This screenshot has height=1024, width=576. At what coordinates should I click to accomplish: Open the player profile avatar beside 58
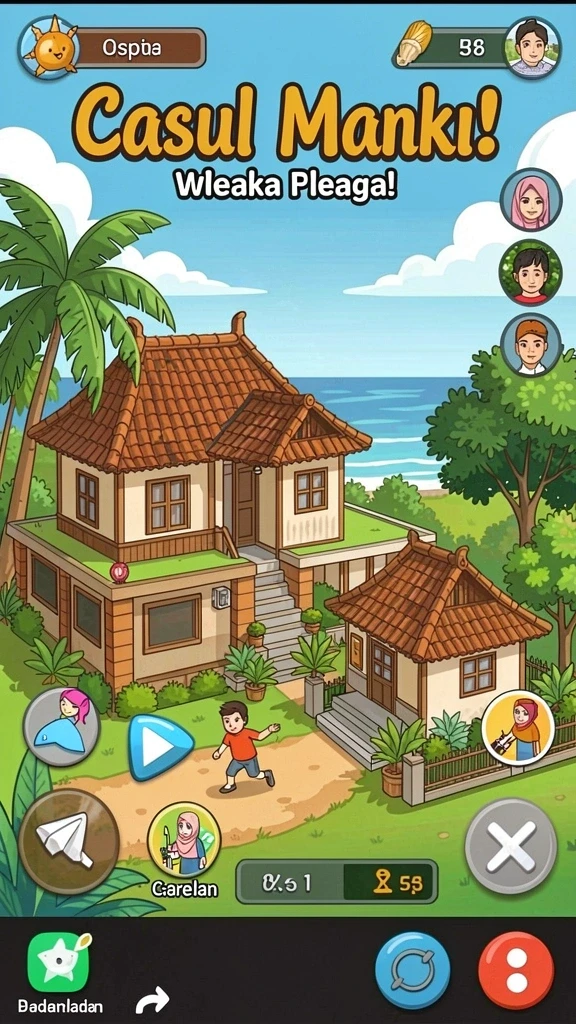click(x=533, y=48)
